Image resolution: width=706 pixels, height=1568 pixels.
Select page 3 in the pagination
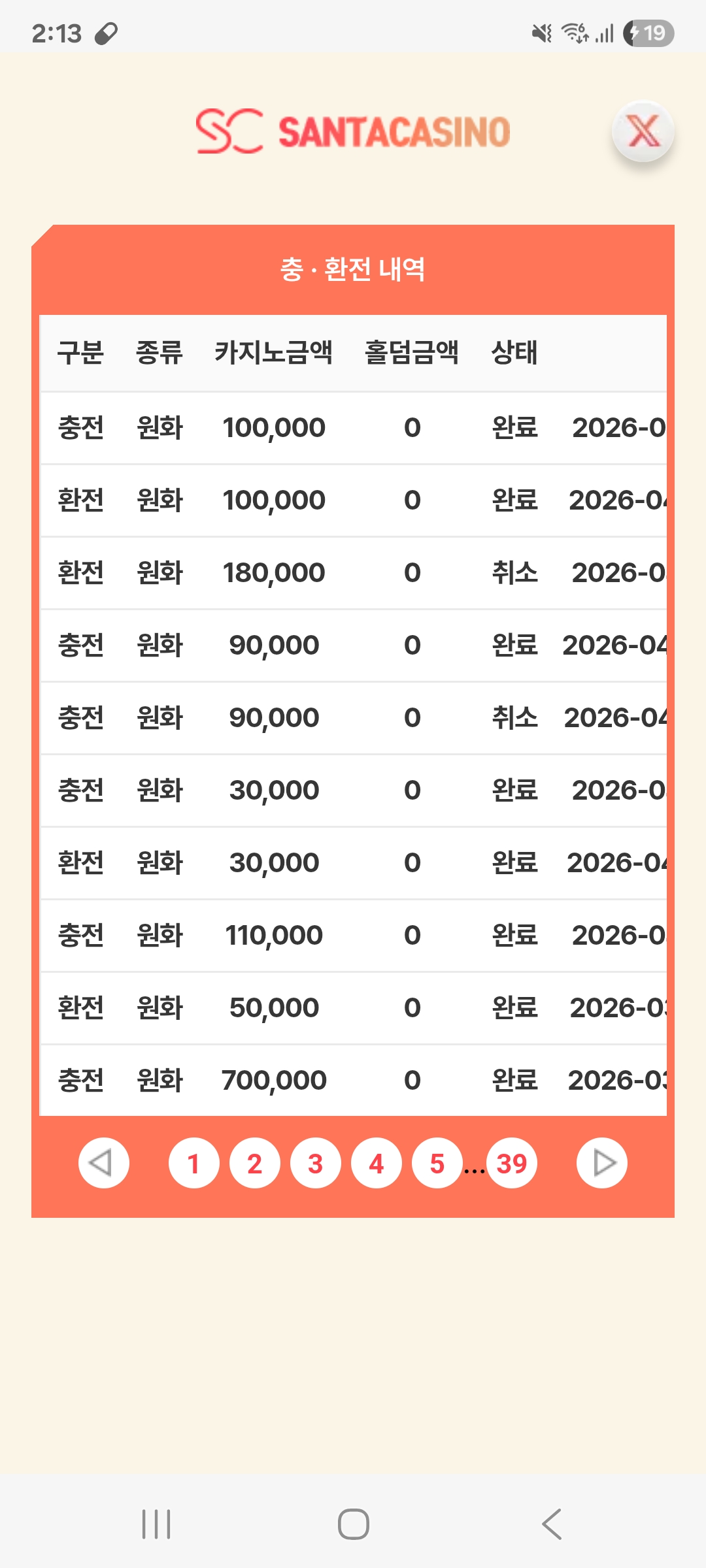click(315, 1163)
